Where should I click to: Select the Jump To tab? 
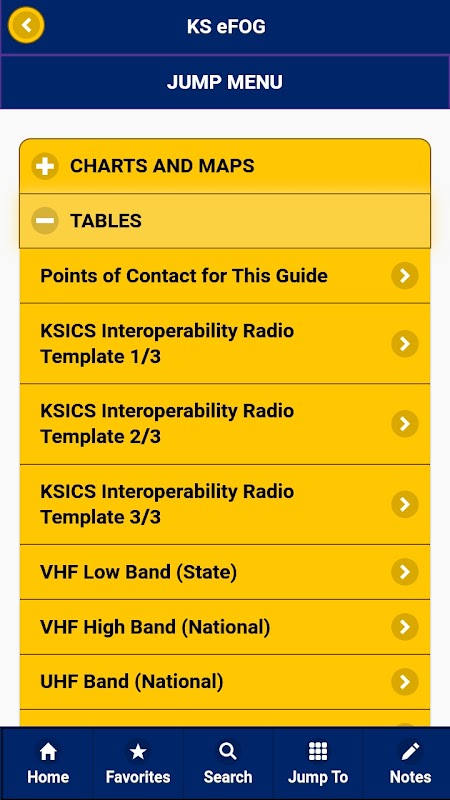click(x=318, y=763)
